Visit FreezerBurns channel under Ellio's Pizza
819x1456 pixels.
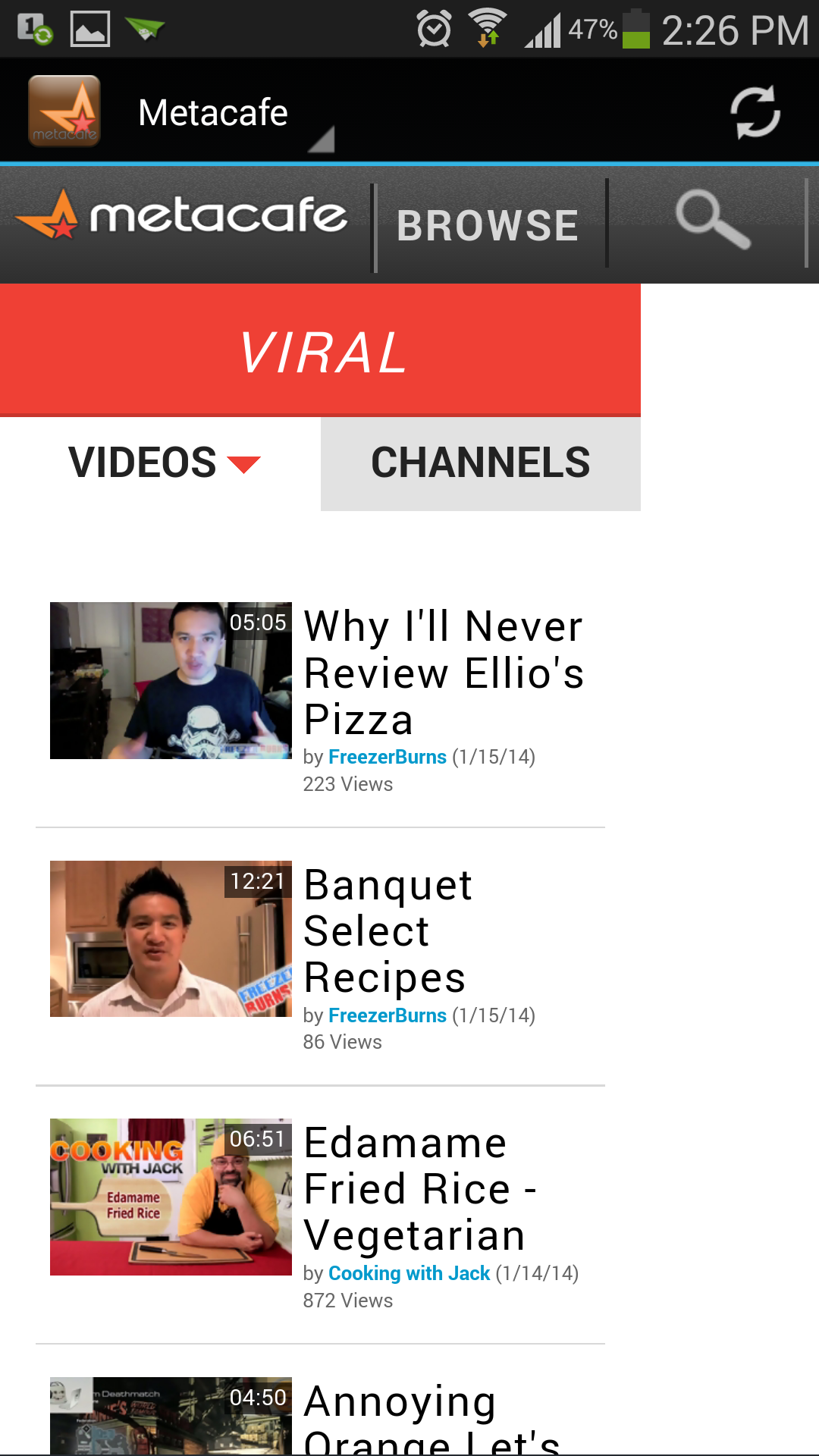coord(387,757)
